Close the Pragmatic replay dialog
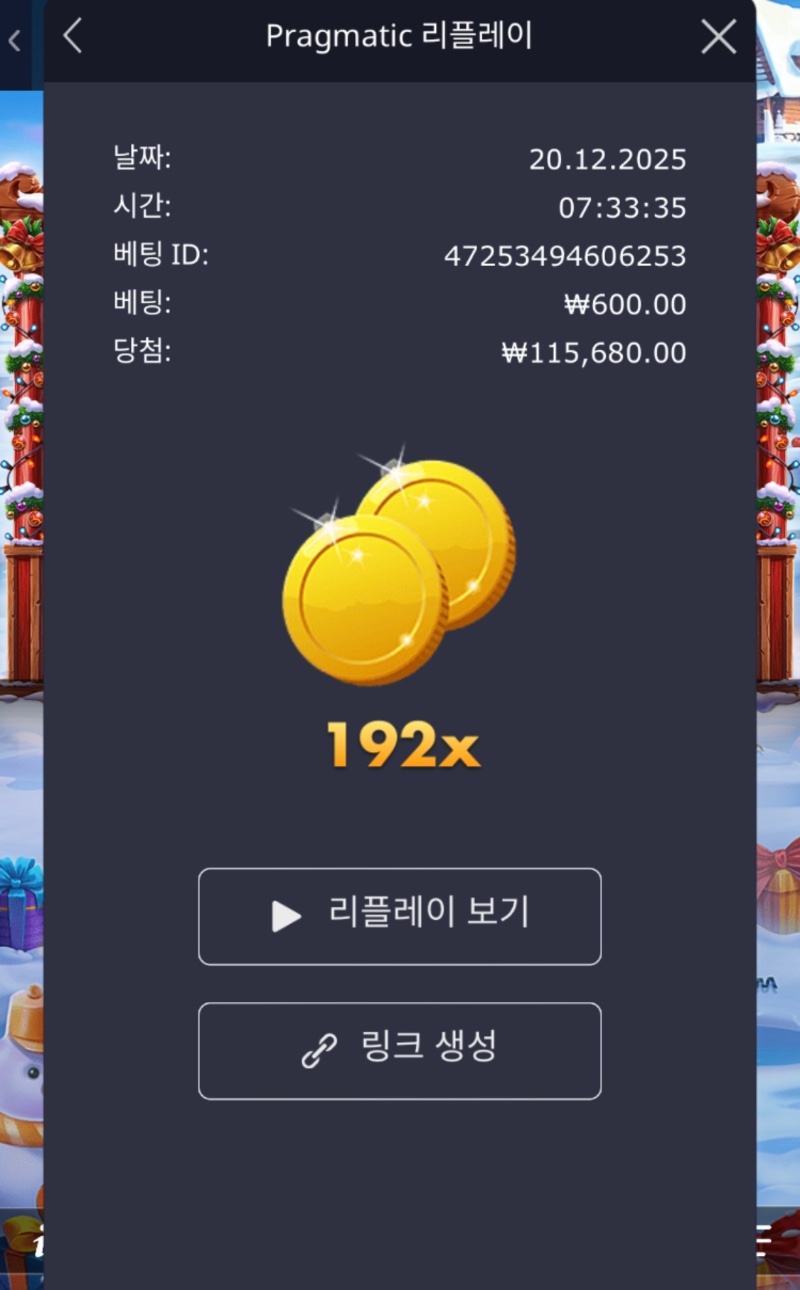Image resolution: width=800 pixels, height=1290 pixels. (x=718, y=37)
